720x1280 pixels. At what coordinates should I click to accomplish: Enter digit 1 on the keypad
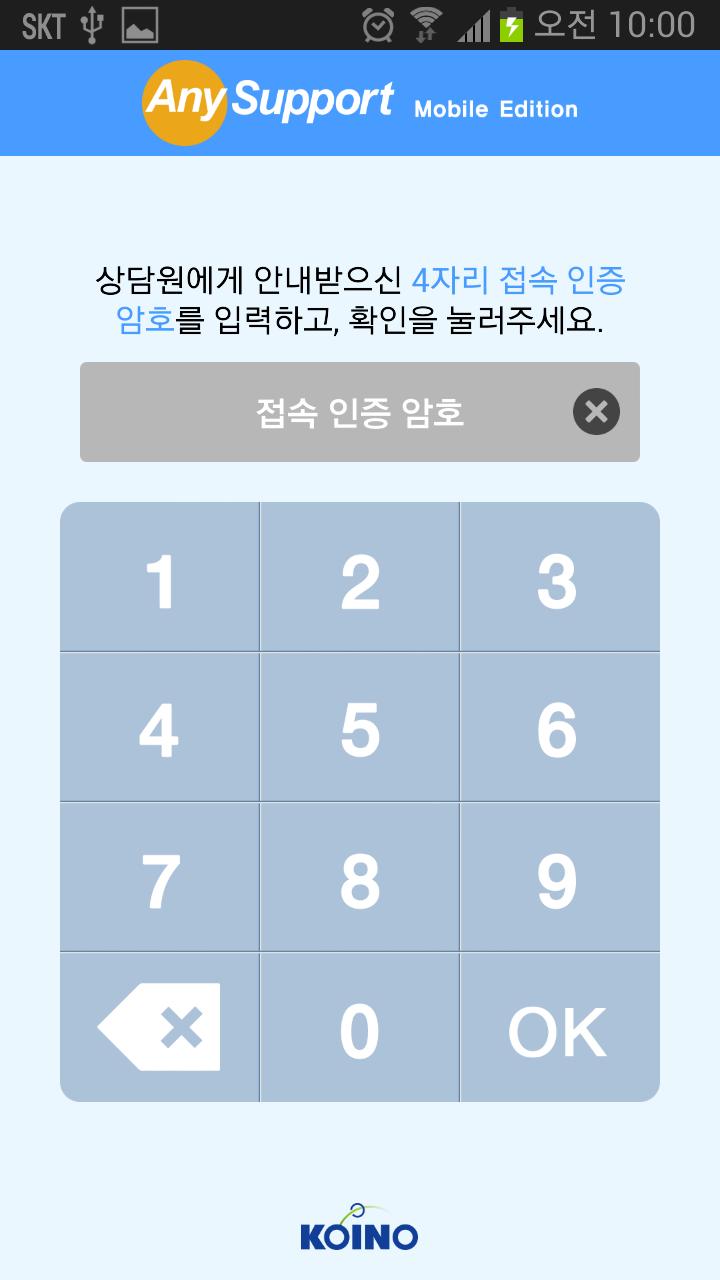coord(160,578)
